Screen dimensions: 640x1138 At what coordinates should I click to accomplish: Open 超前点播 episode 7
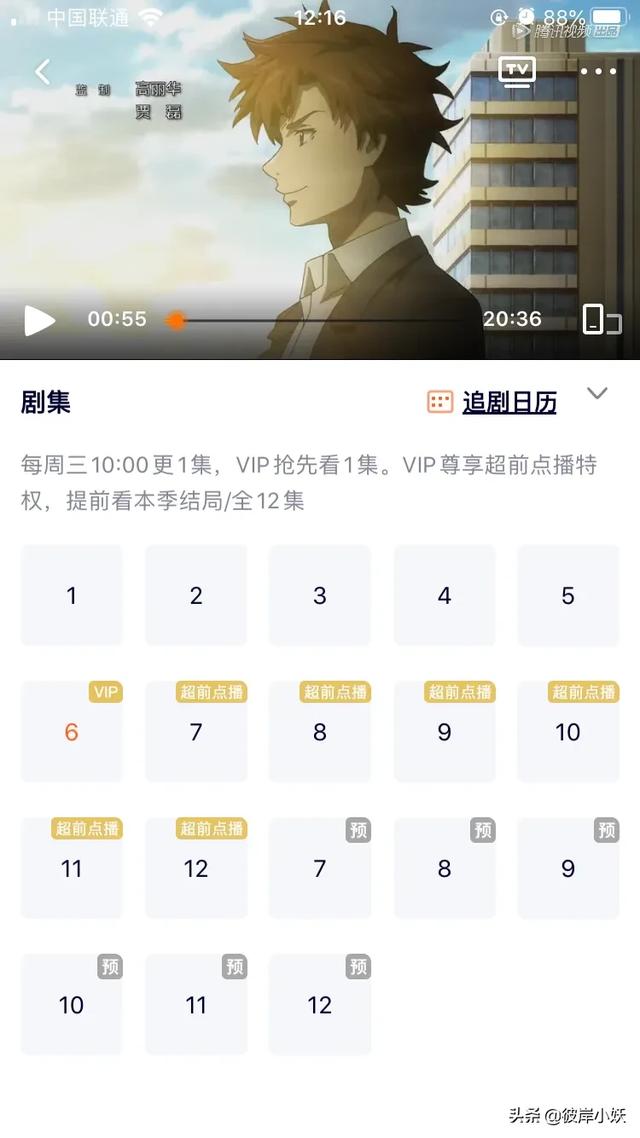[196, 732]
